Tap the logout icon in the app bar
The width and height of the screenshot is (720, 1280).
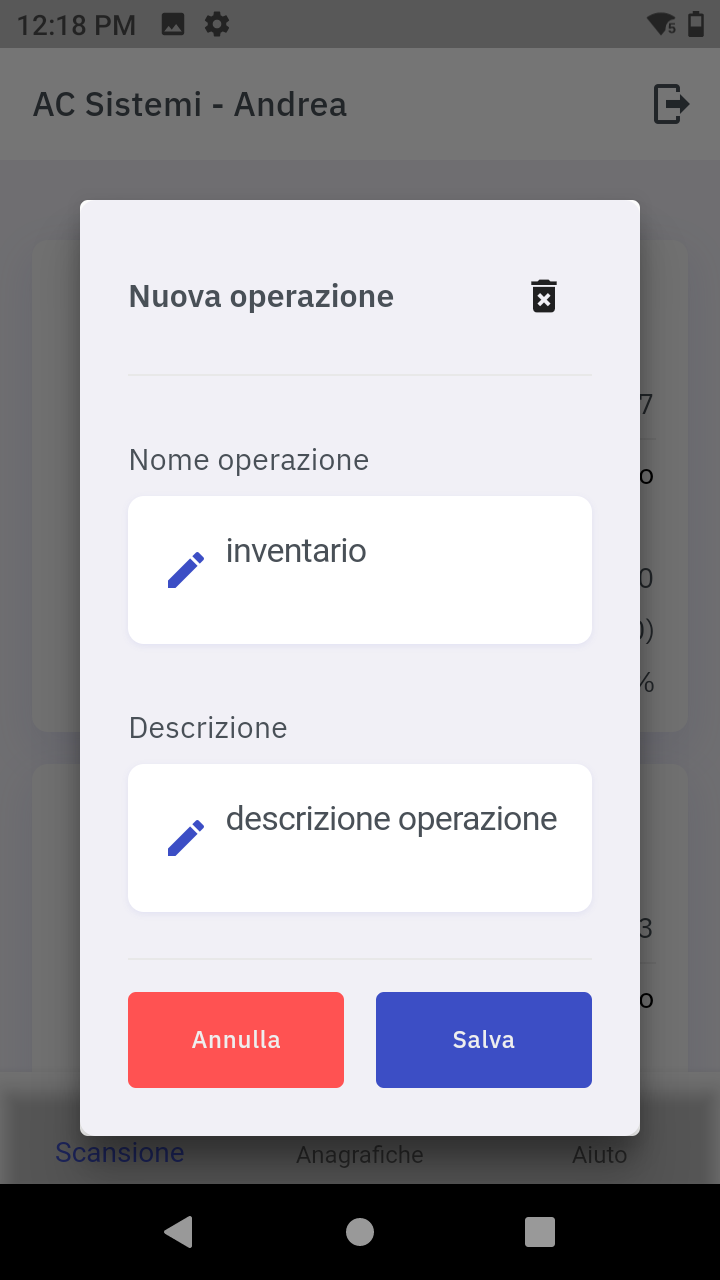pyautogui.click(x=671, y=104)
